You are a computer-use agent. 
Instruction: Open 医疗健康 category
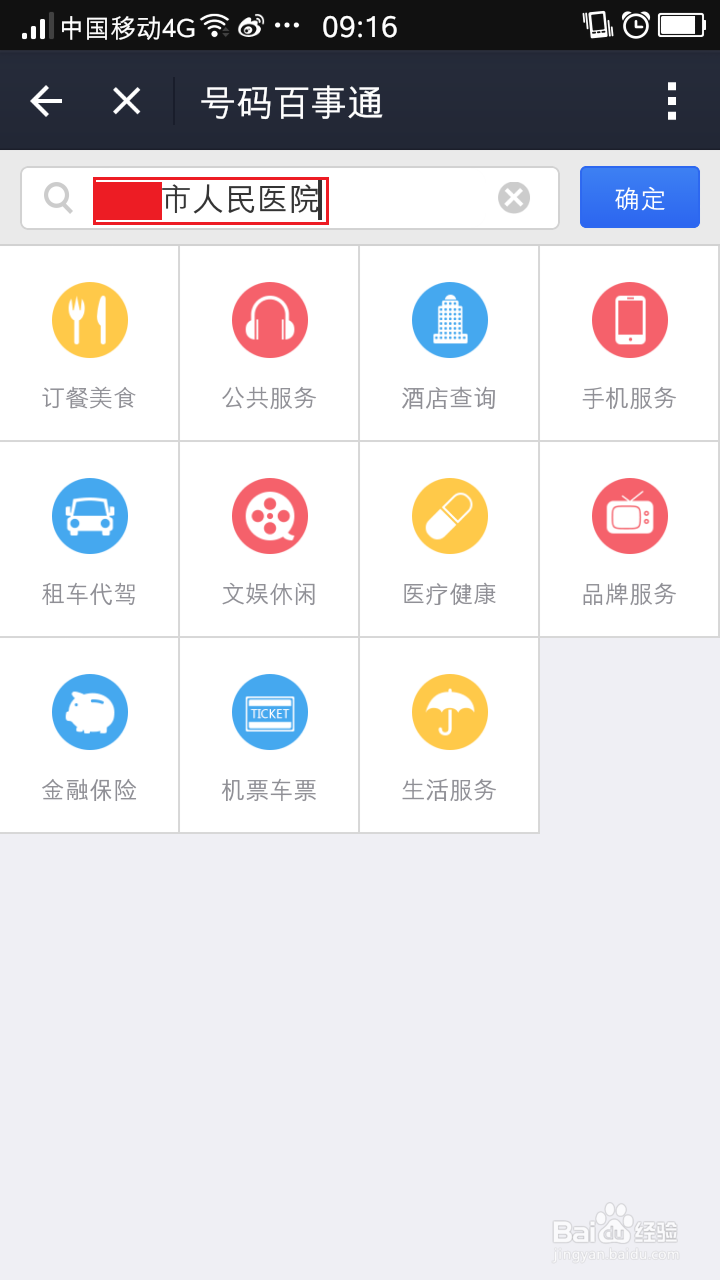pyautogui.click(x=449, y=539)
